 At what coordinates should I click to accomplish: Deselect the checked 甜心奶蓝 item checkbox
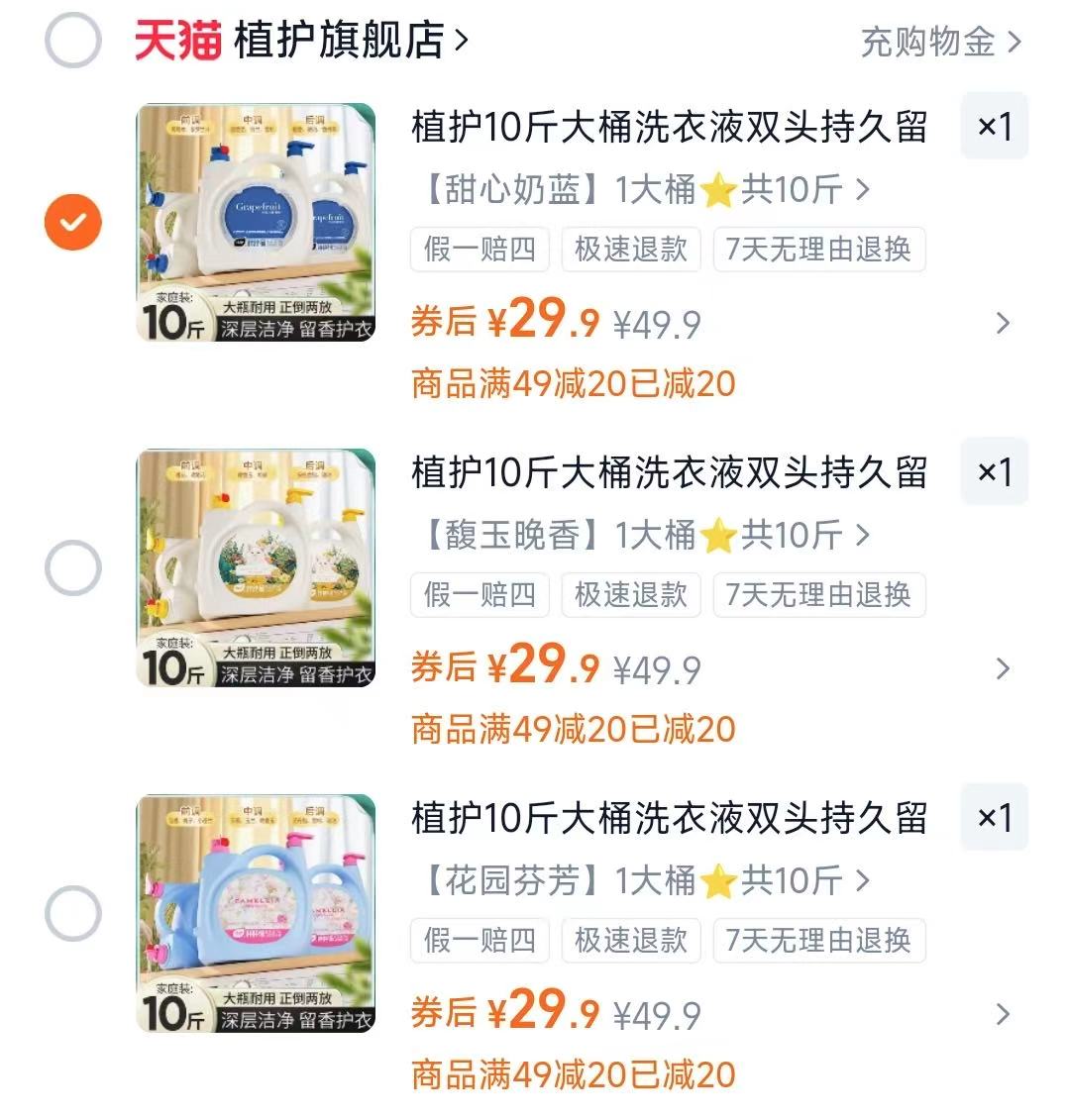pyautogui.click(x=71, y=222)
